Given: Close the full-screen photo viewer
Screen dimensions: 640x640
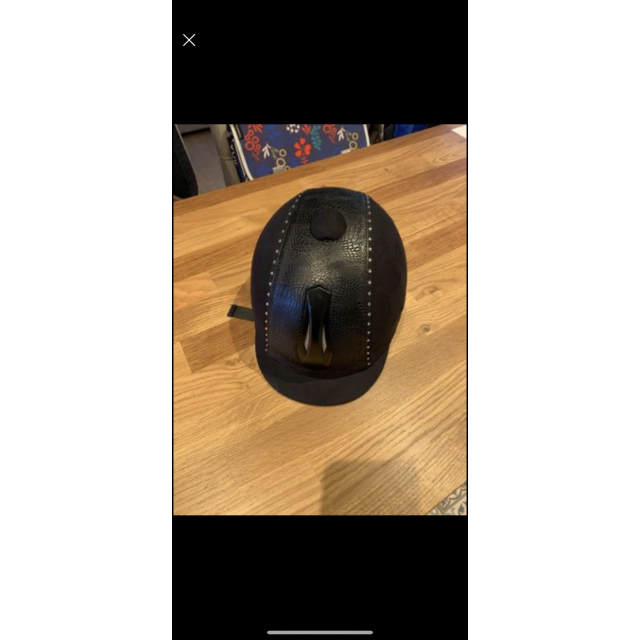Looking at the screenshot, I should point(189,40).
